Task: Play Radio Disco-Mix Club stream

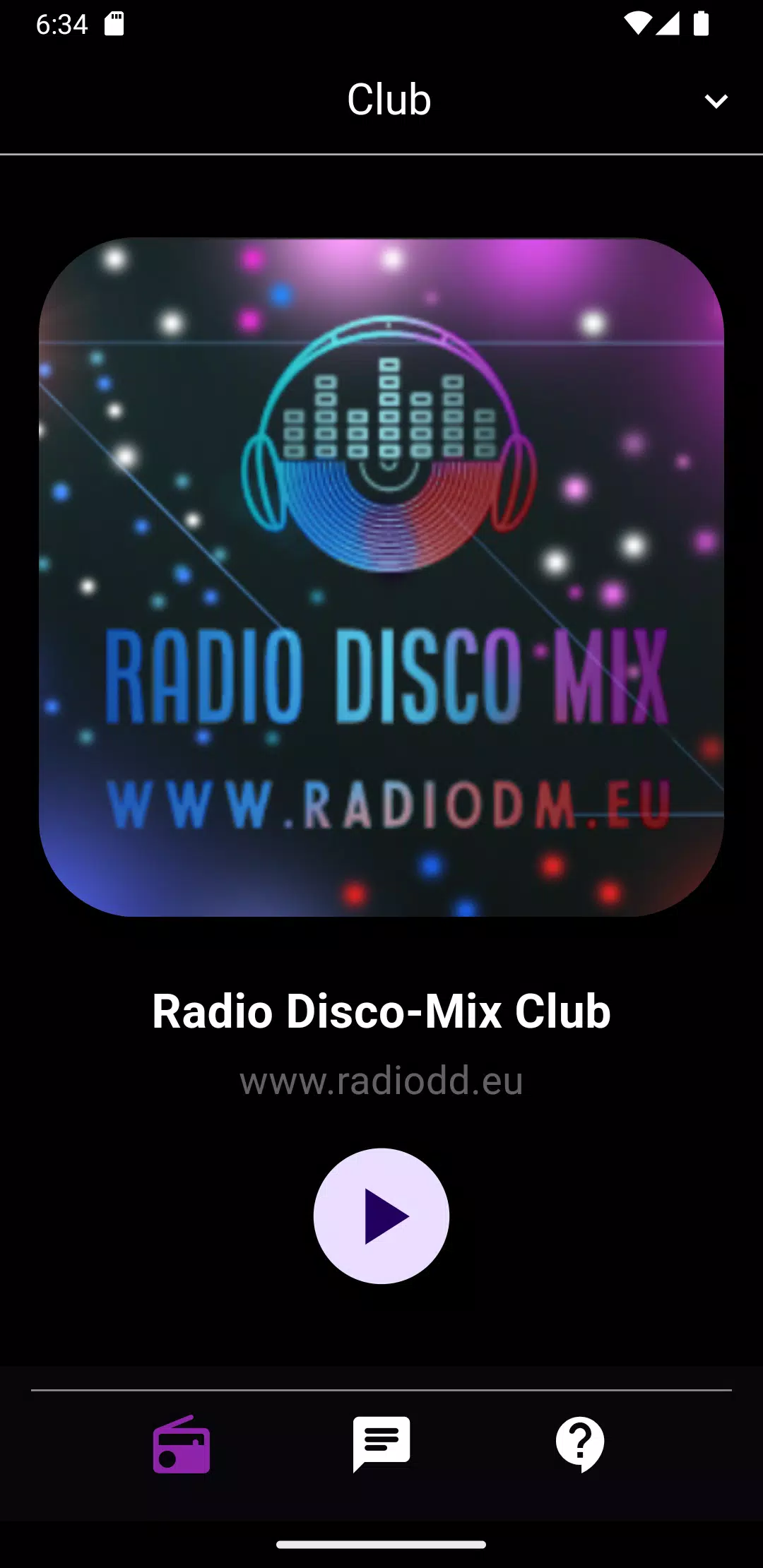Action: pos(381,1216)
